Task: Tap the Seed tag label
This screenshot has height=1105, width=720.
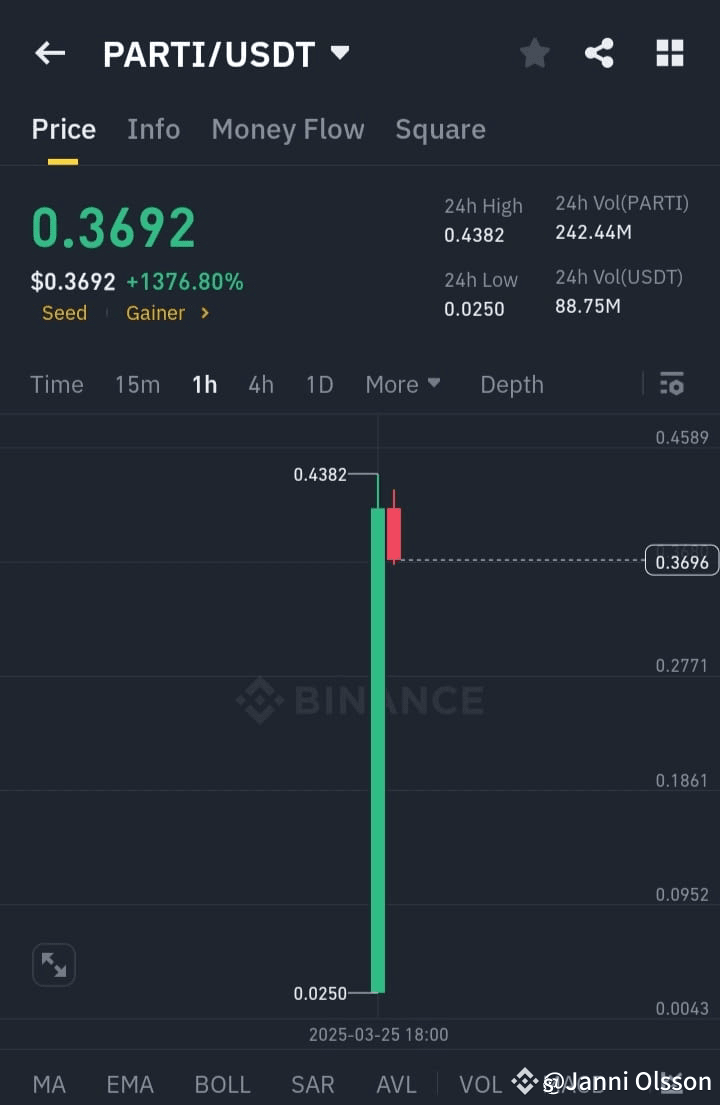Action: coord(64,313)
